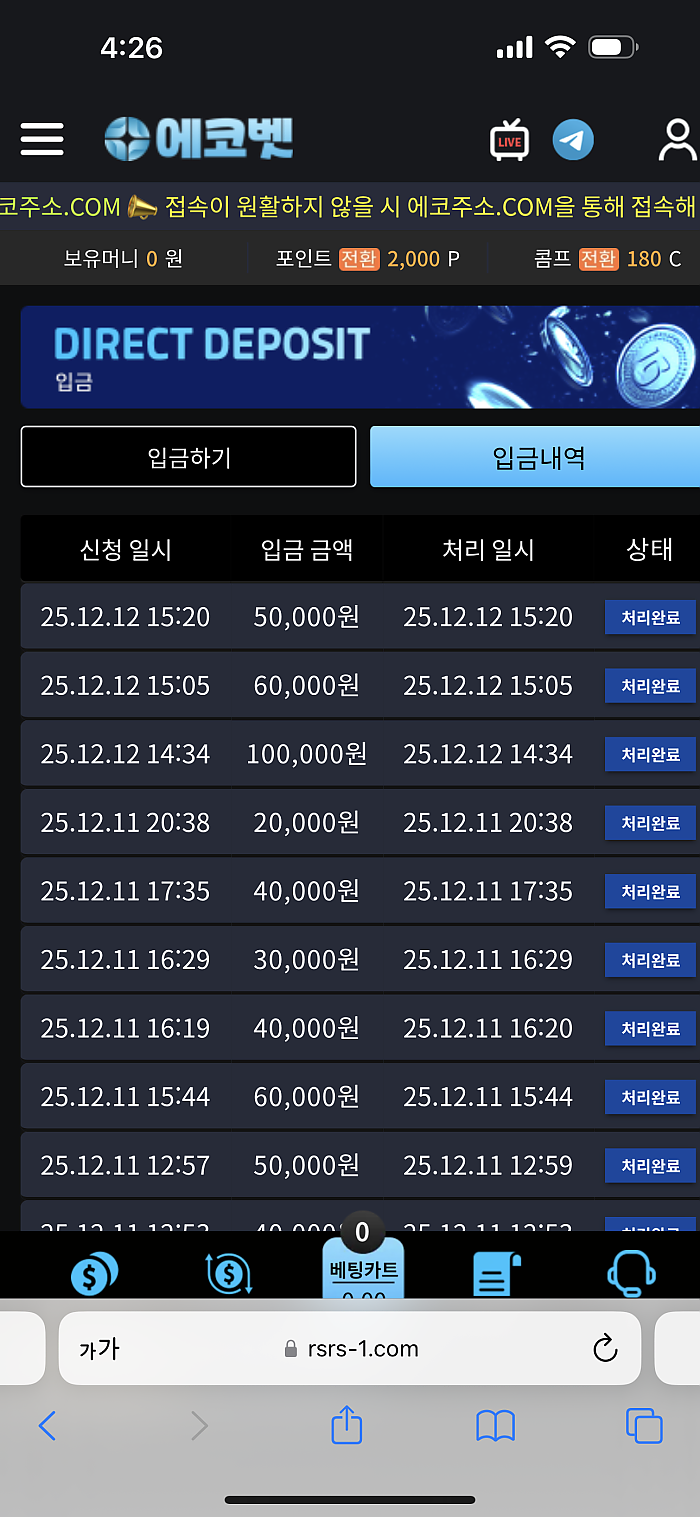Open the hamburger menu
This screenshot has height=1517, width=700.
(42, 139)
